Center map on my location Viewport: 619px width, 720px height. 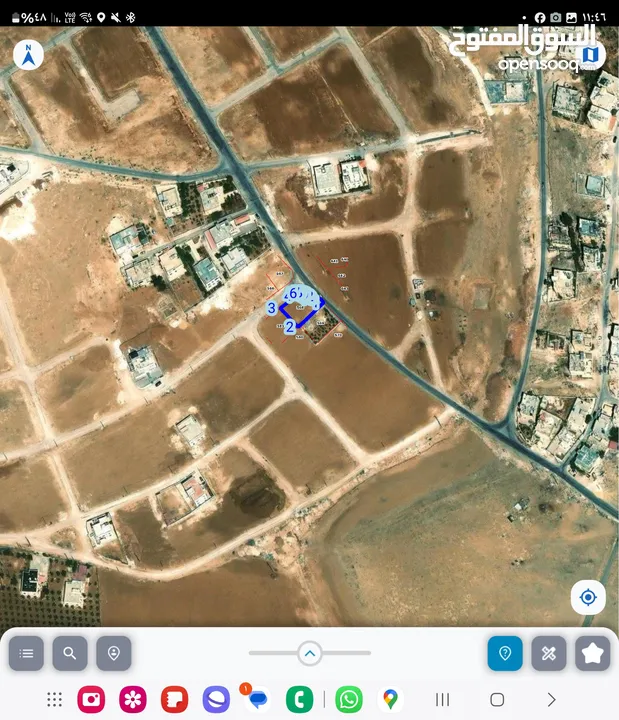point(588,597)
